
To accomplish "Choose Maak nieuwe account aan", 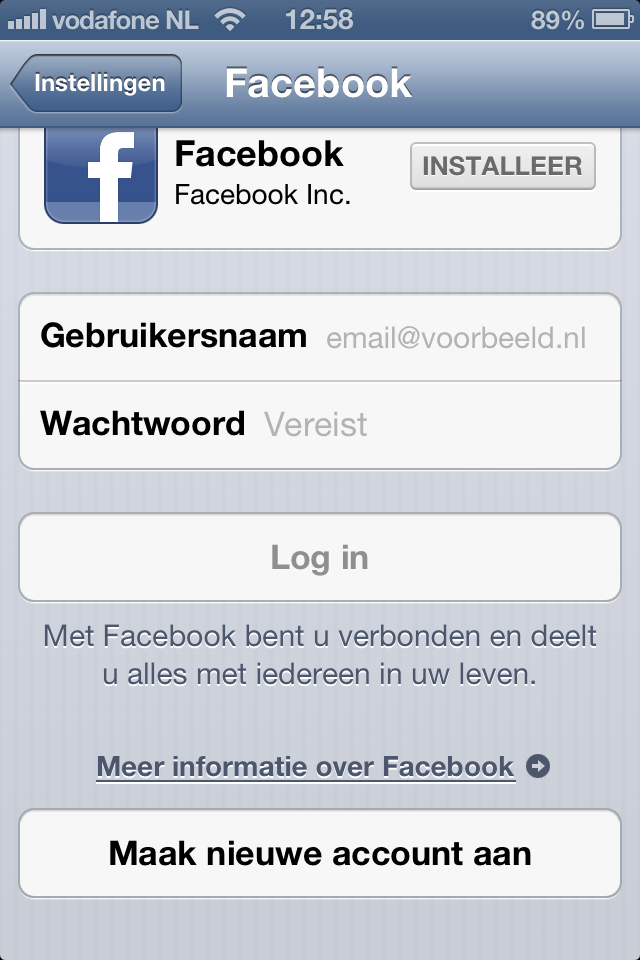I will (x=320, y=853).
